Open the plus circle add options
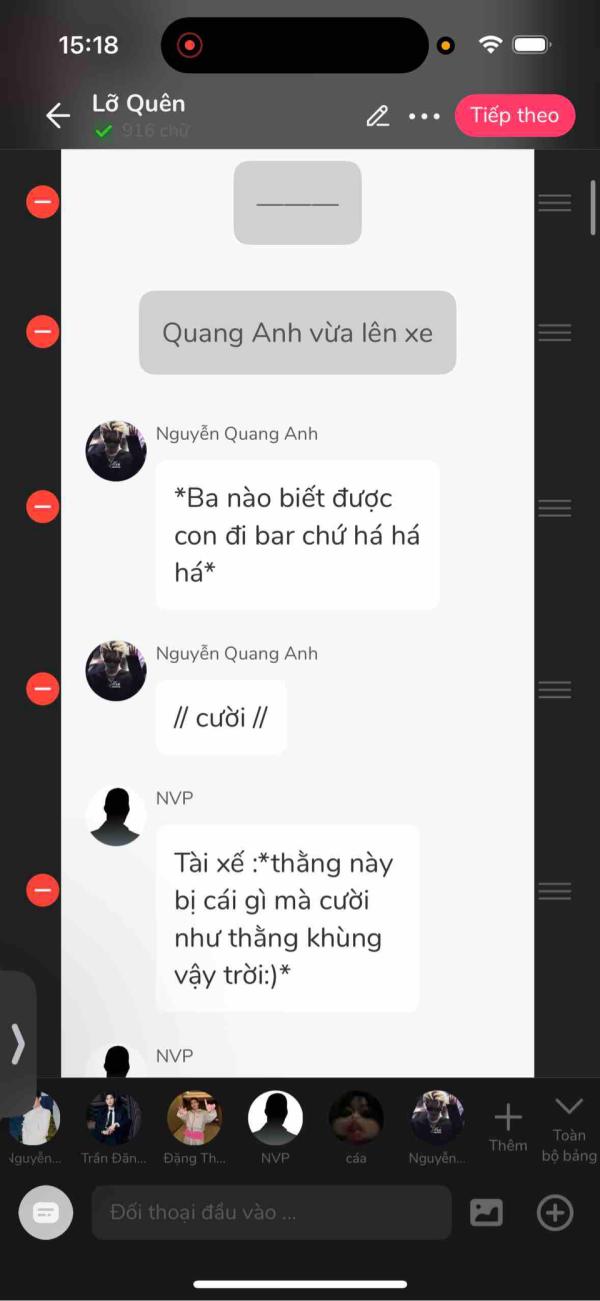This screenshot has width=600, height=1301. click(555, 1213)
